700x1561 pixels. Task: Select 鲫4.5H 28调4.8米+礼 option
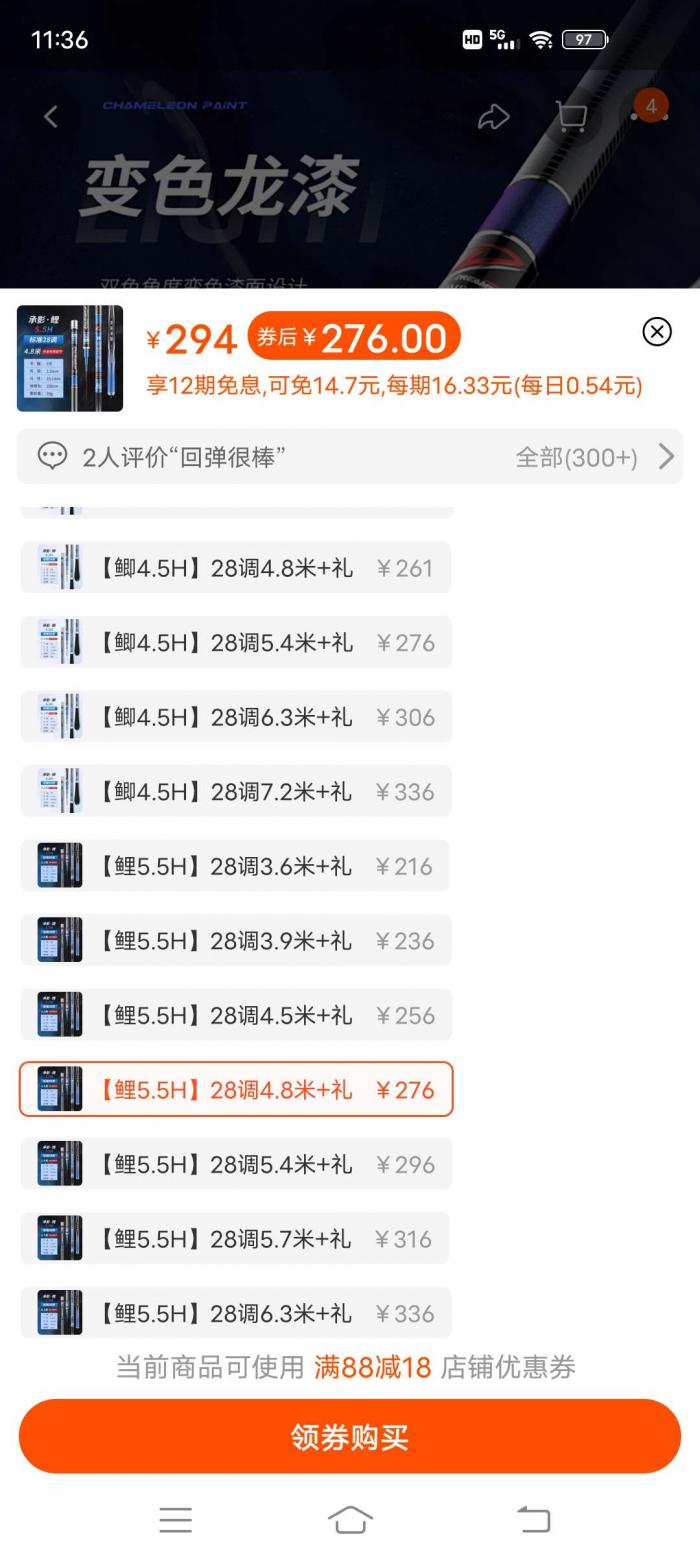point(236,568)
